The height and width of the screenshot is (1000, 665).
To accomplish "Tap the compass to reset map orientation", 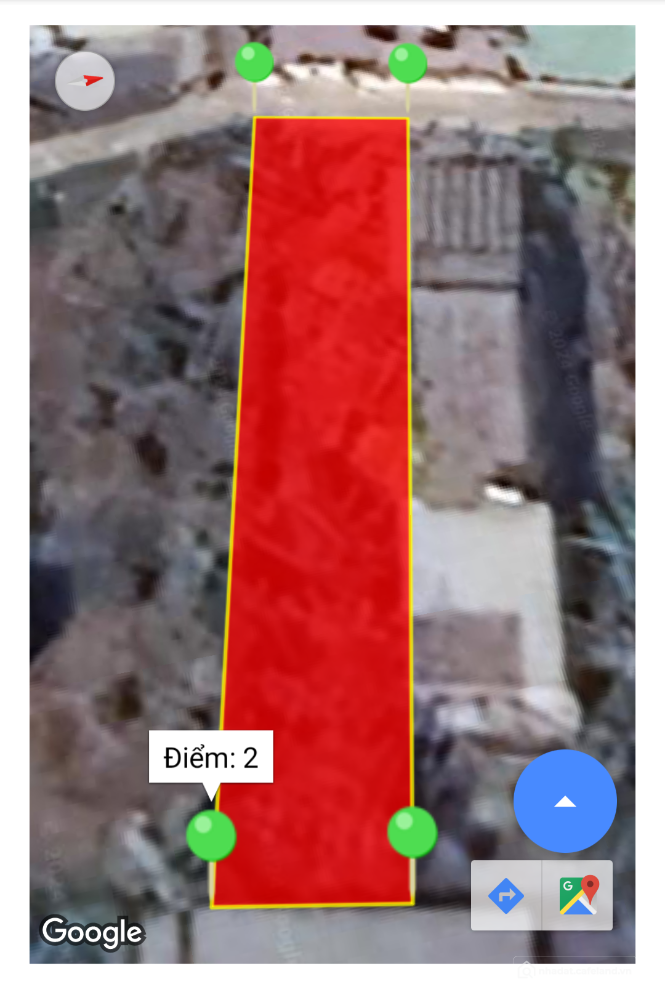I will (x=85, y=80).
